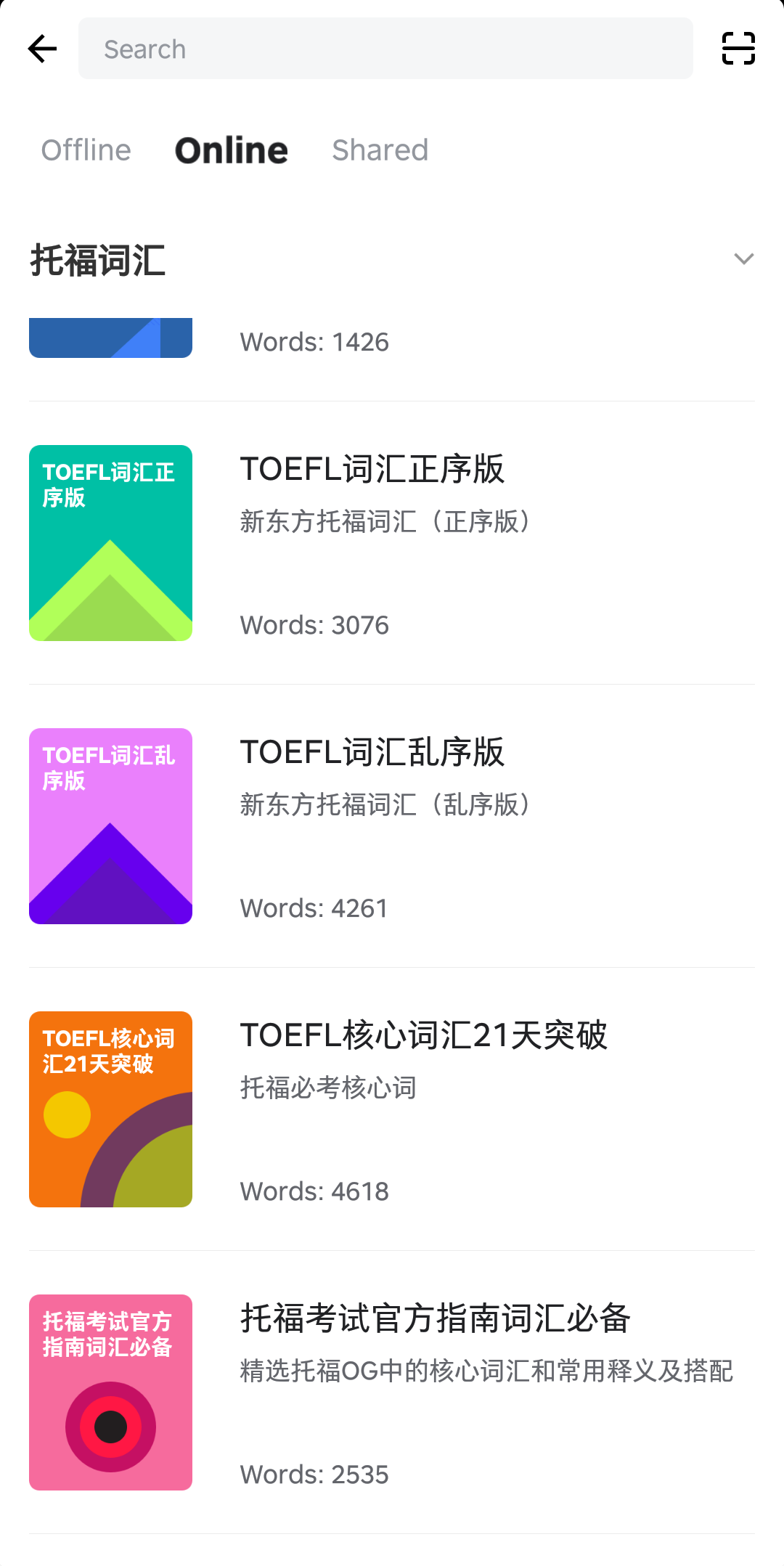
Task: Go back using the arrow icon
Action: pos(42,49)
